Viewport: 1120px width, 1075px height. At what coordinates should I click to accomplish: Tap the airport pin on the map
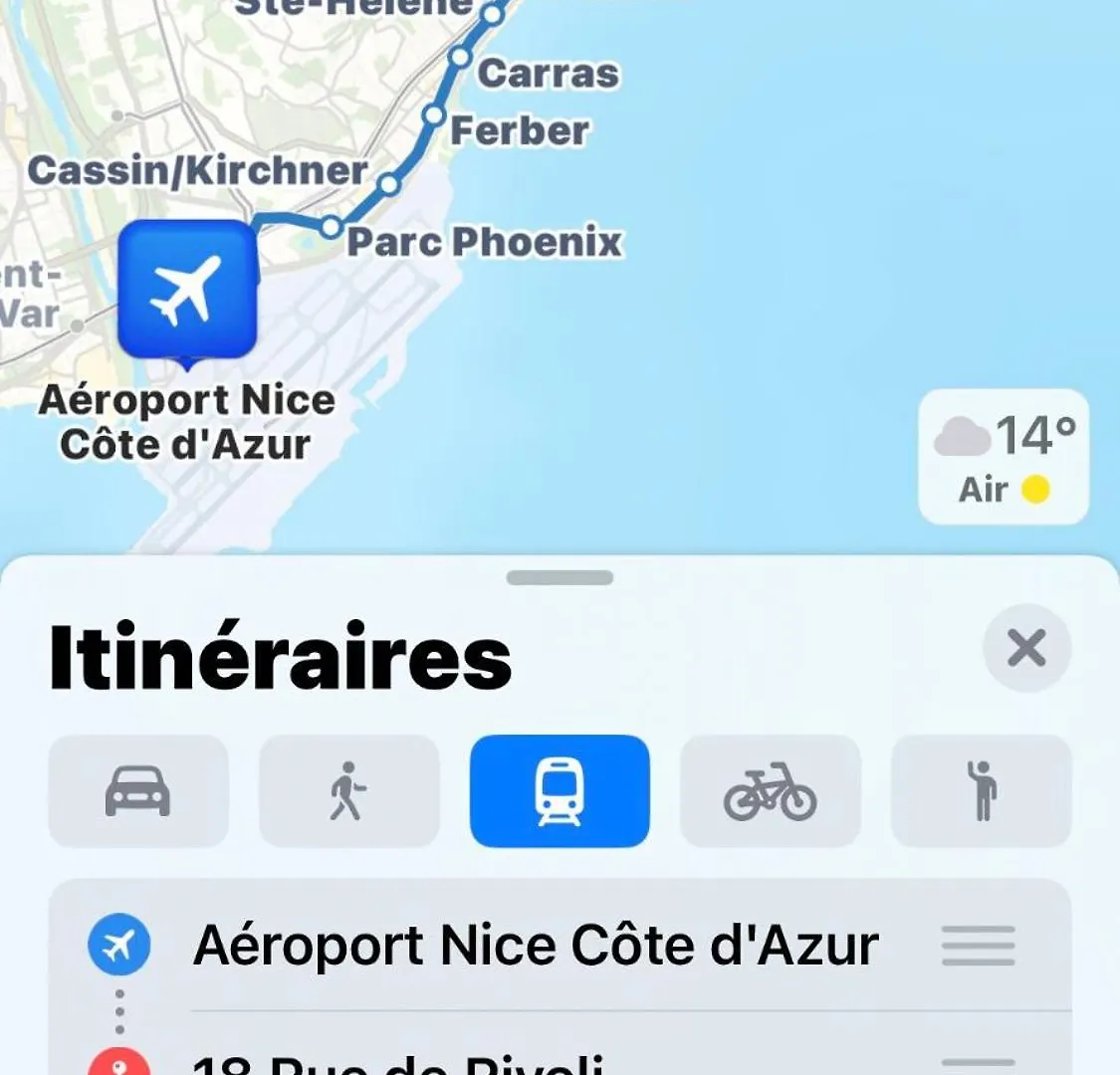(187, 290)
